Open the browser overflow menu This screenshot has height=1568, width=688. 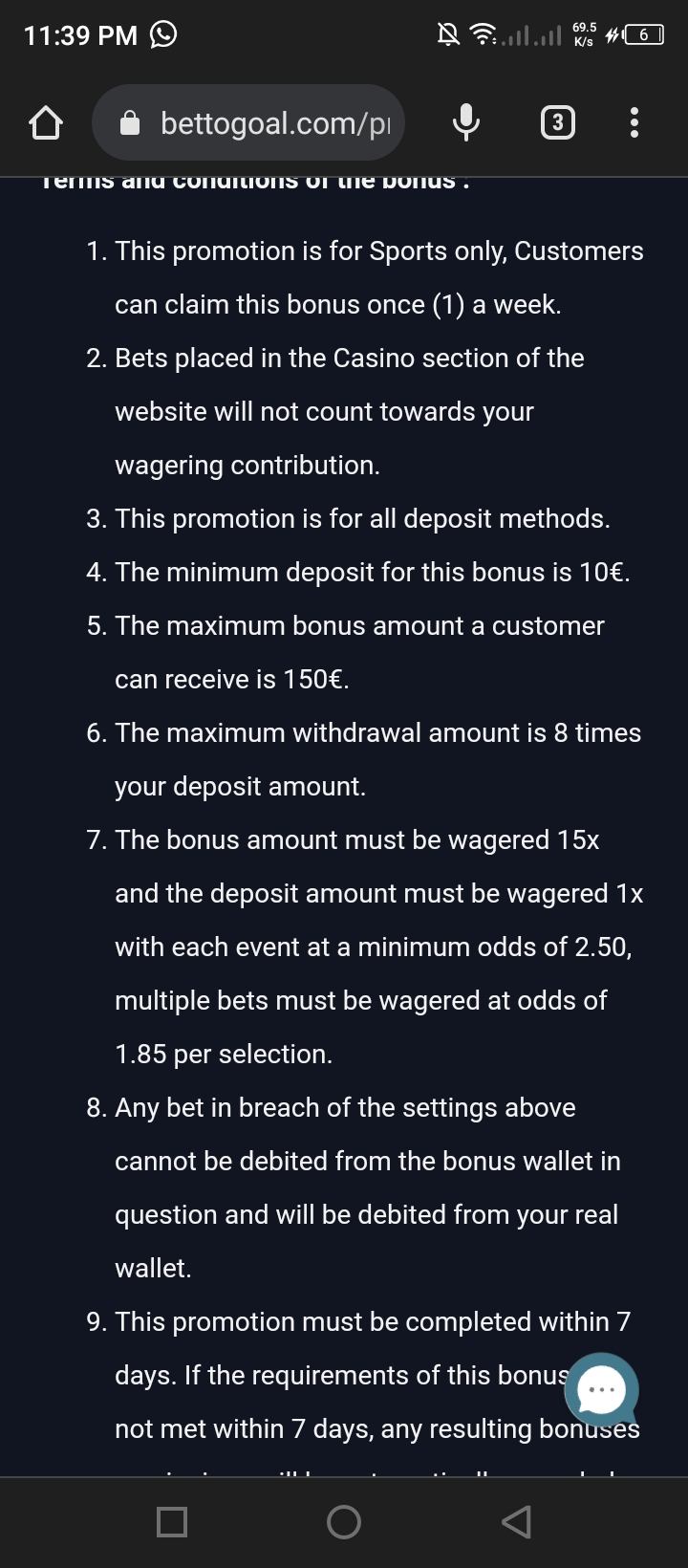(x=634, y=123)
